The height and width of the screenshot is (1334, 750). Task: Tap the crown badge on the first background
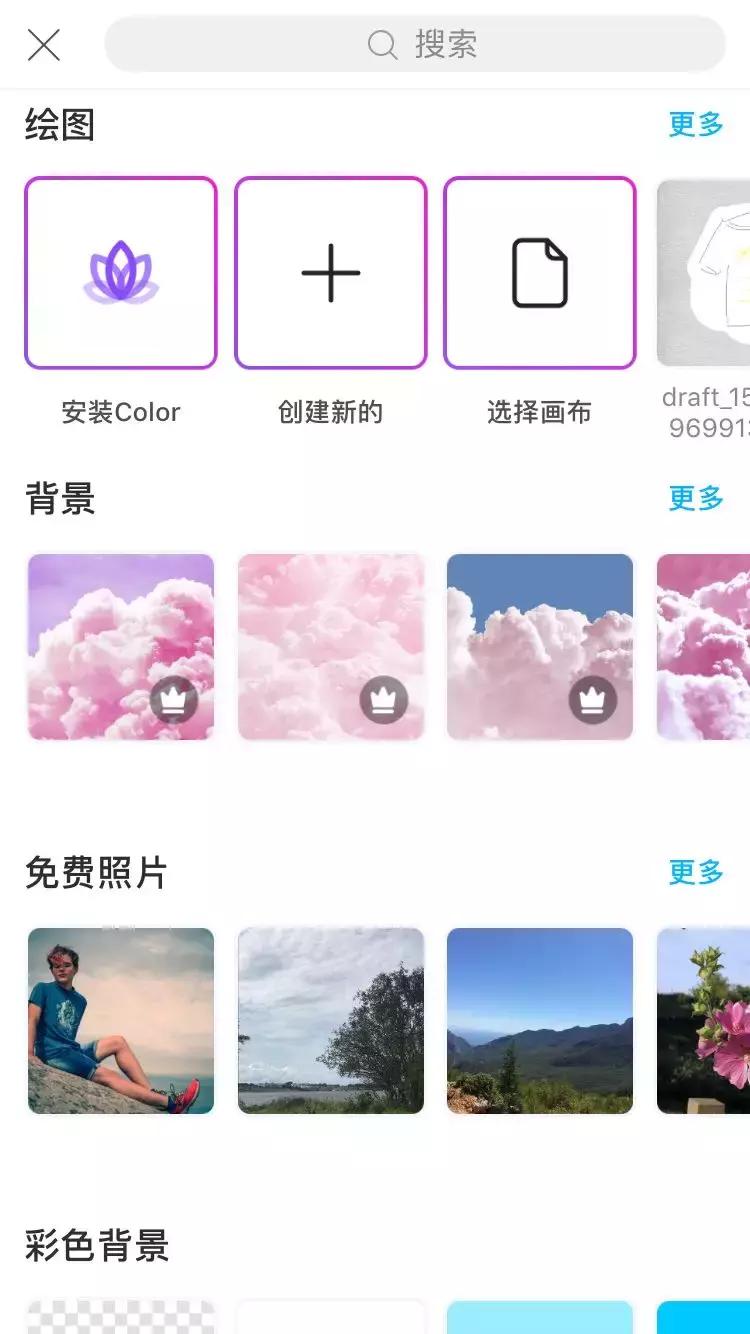[176, 699]
